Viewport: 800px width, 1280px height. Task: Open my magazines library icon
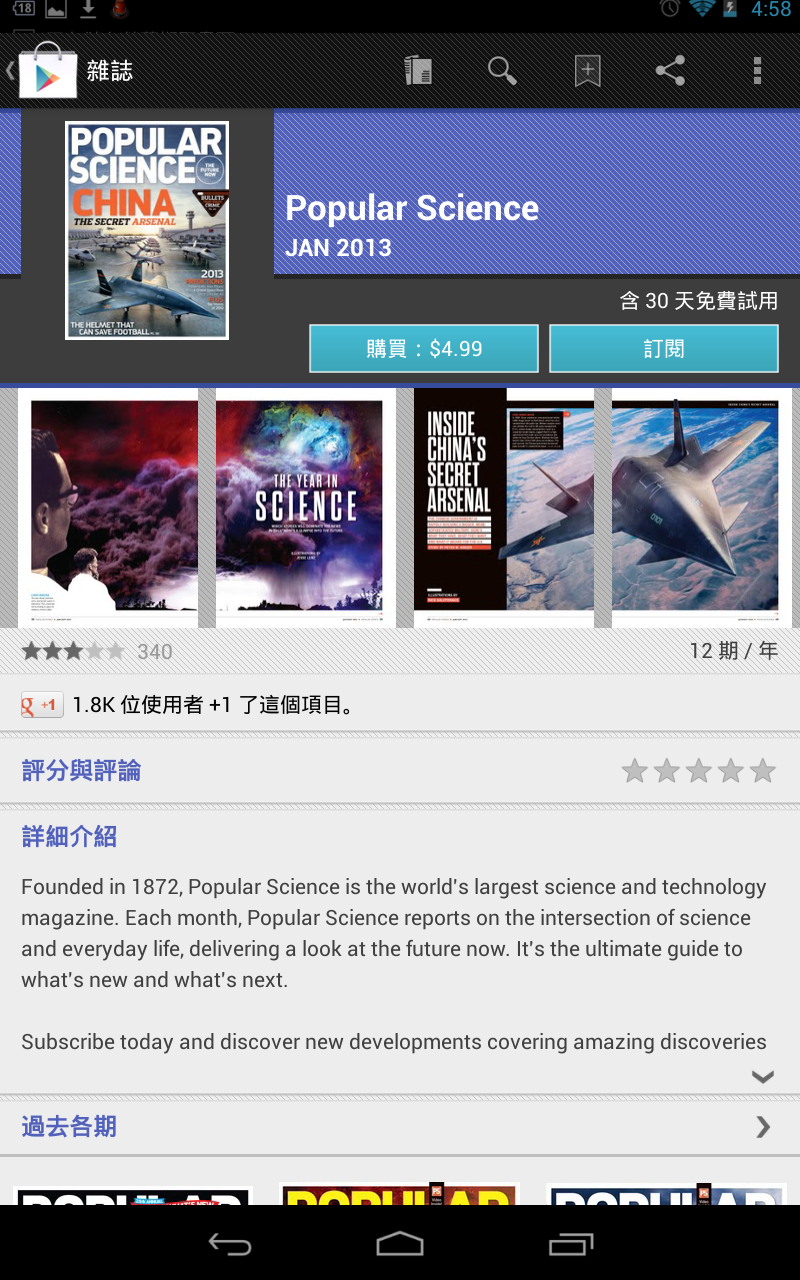(x=418, y=70)
